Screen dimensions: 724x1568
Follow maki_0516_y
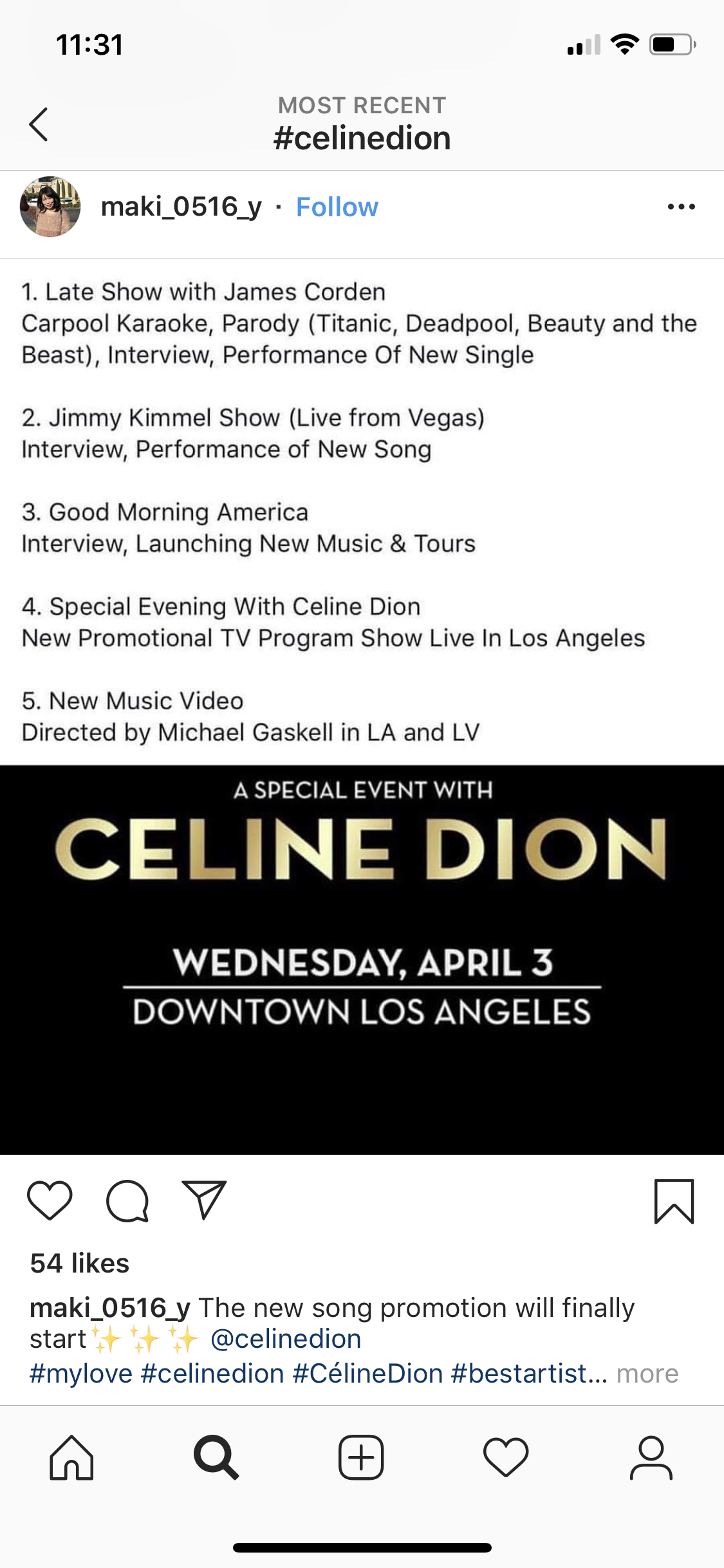click(x=337, y=207)
